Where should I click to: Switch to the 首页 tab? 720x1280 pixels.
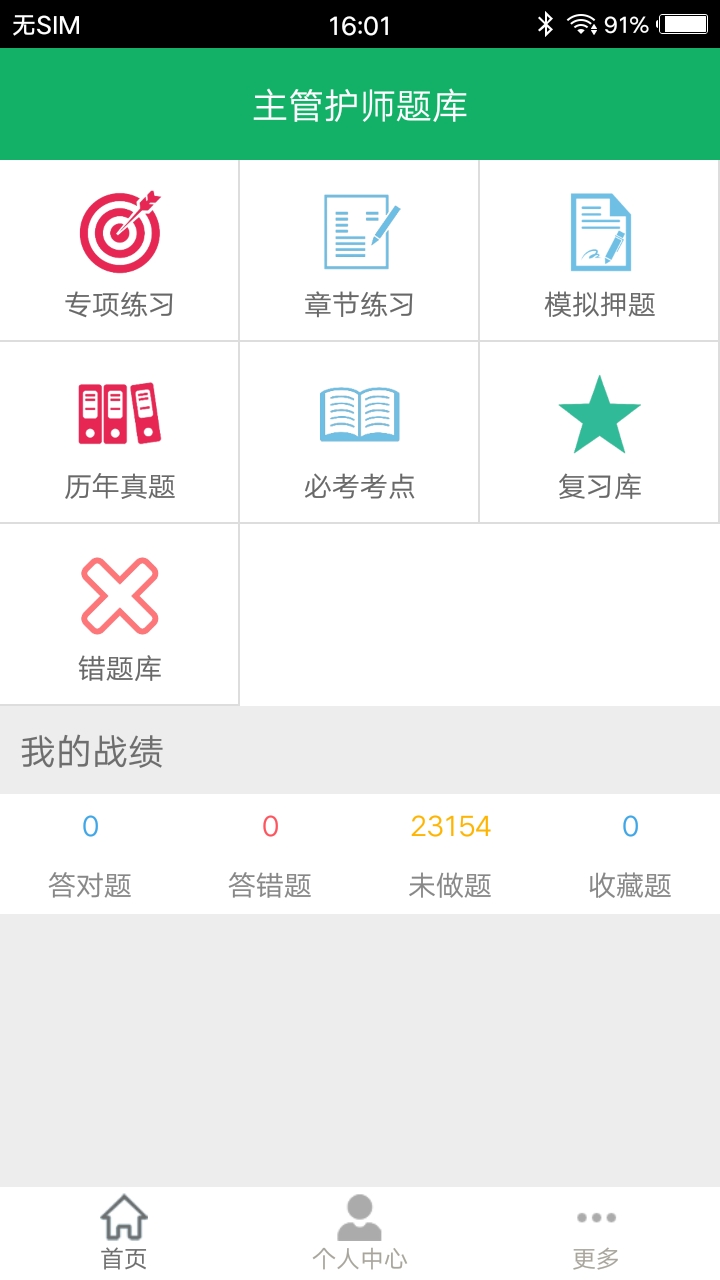122,1232
